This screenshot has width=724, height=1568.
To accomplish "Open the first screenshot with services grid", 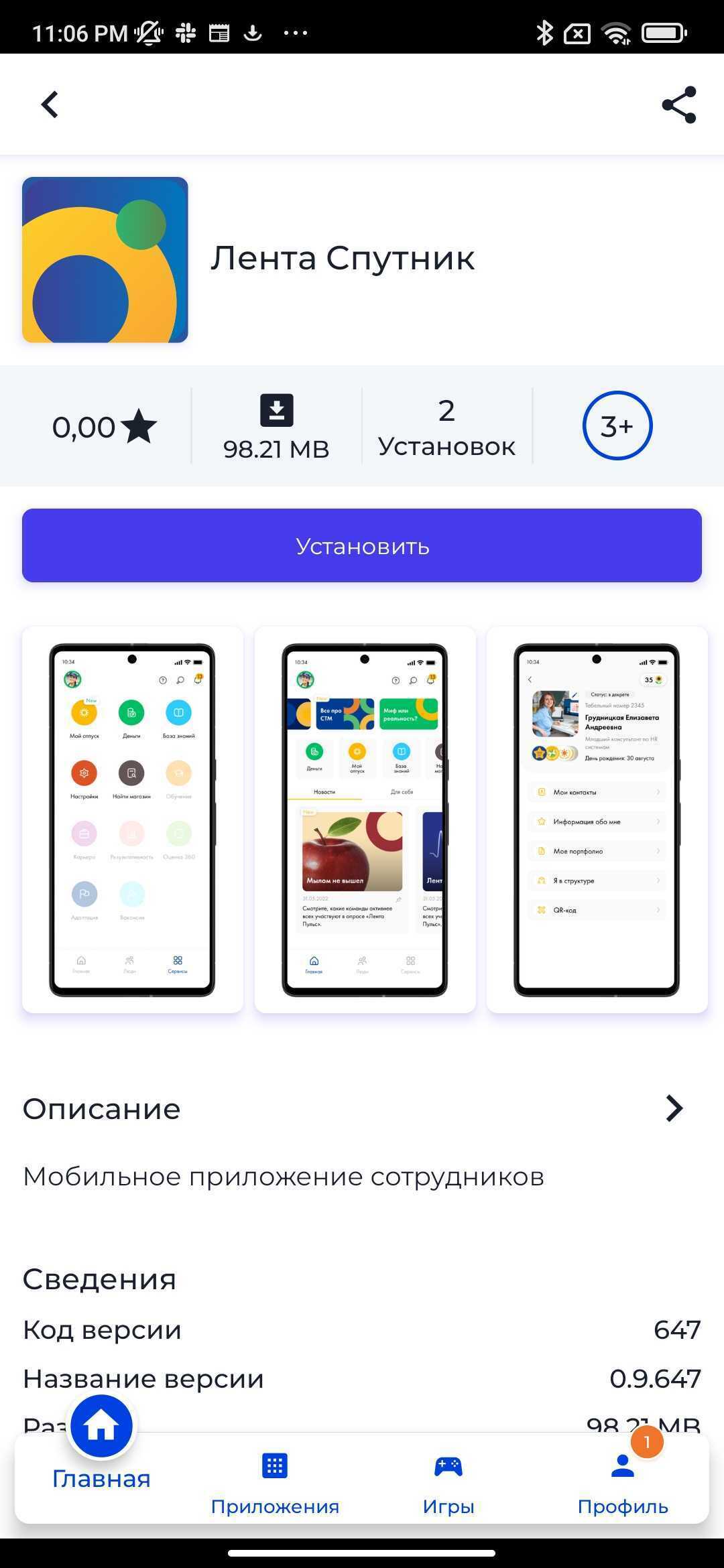I will 132,819.
